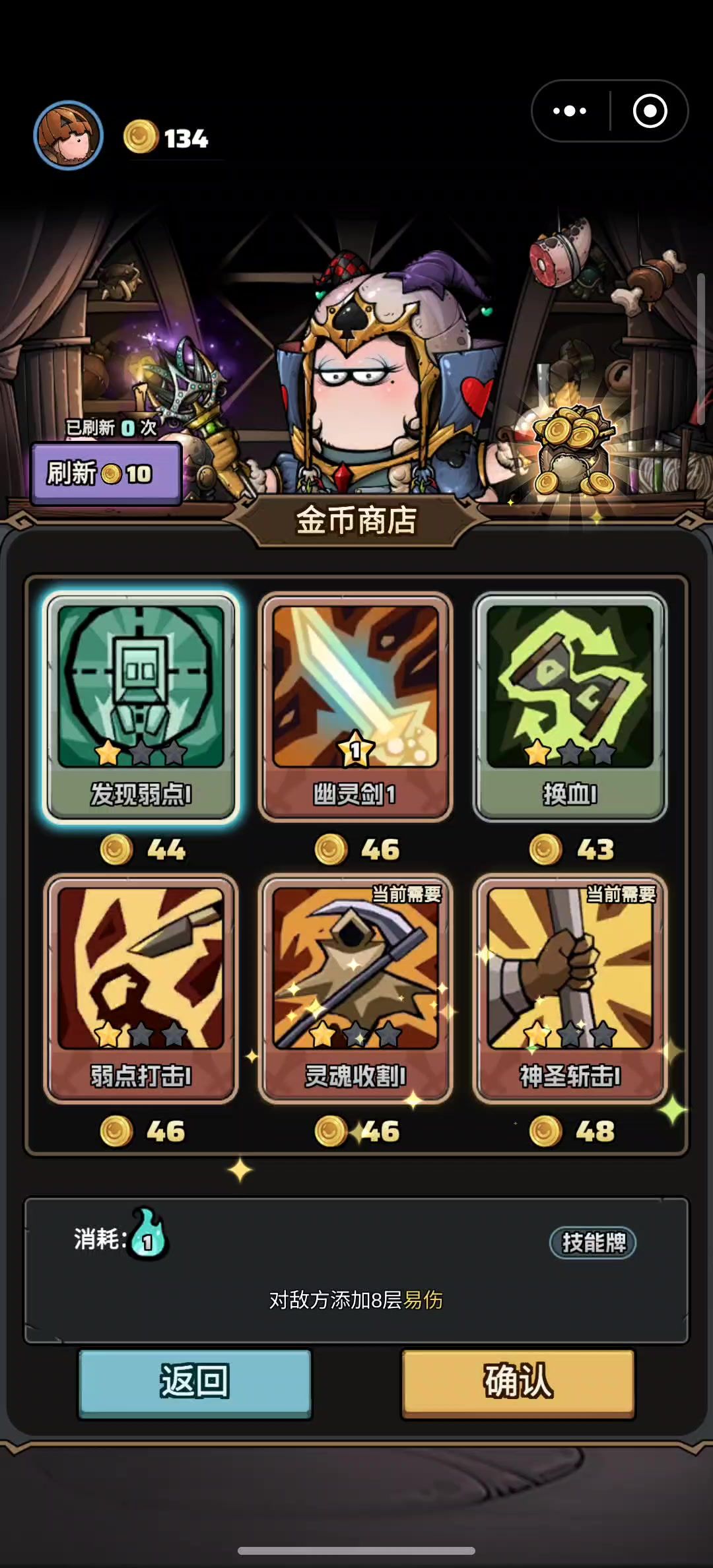Refresh the shop for 10 coins
The width and height of the screenshot is (713, 1568).
[x=106, y=473]
